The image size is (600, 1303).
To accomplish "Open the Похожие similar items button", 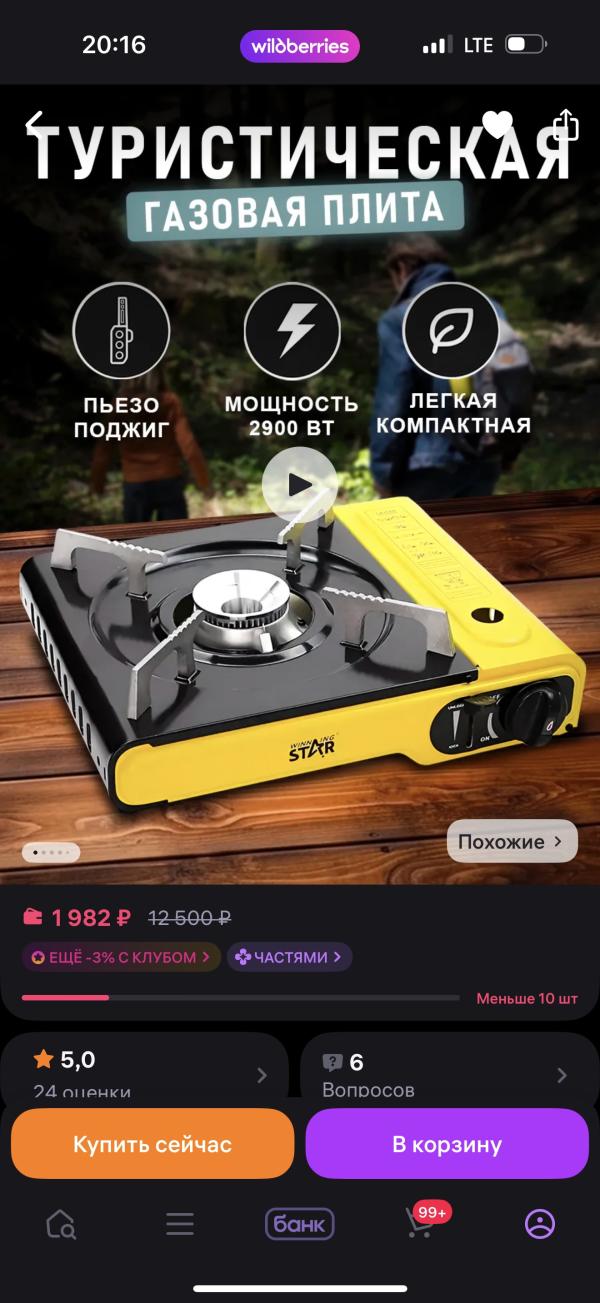I will 512,841.
